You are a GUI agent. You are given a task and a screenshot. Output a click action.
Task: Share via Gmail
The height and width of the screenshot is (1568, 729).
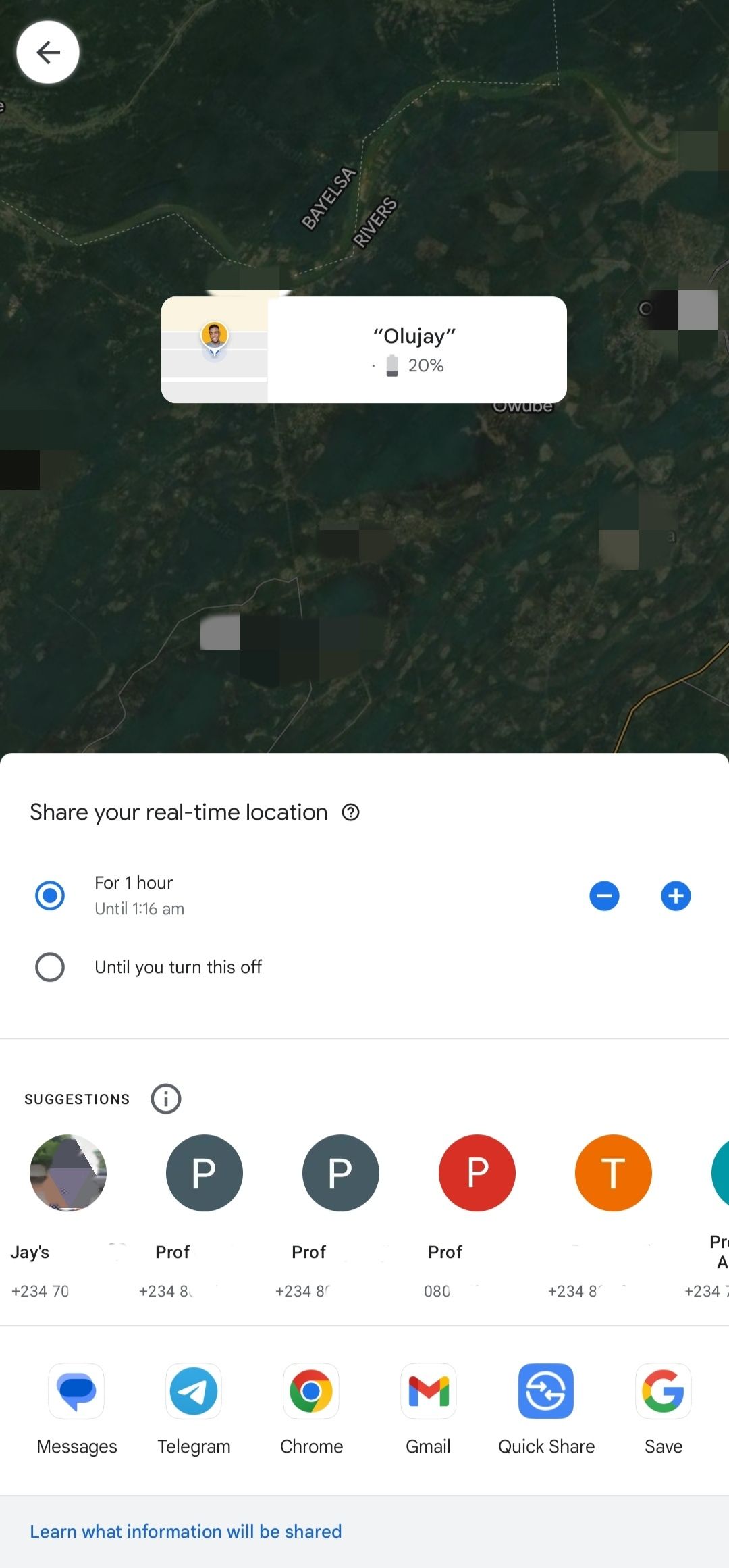point(429,1392)
